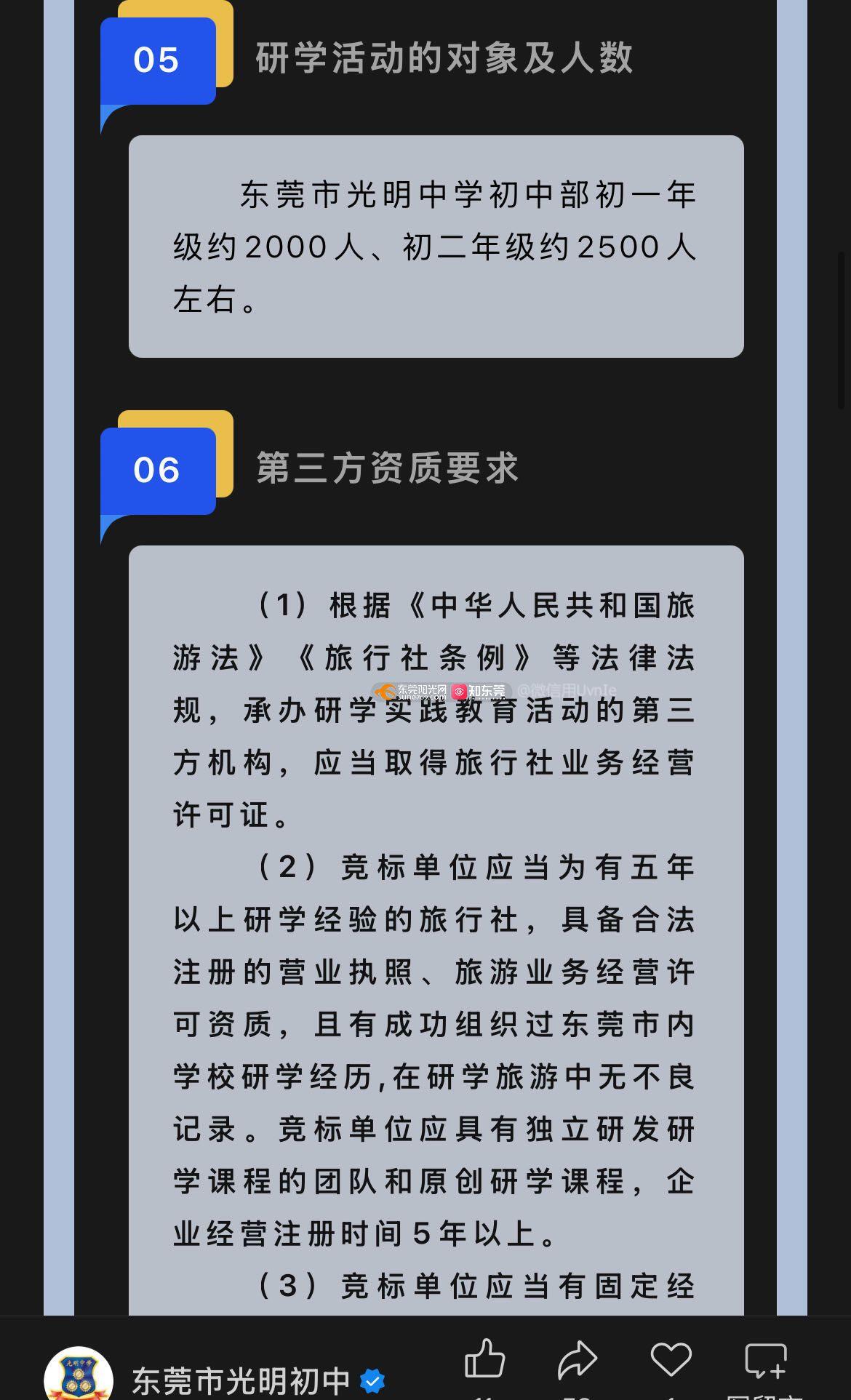Tap the heart icon to favorite
Viewport: 851px width, 1400px height.
671,1359
